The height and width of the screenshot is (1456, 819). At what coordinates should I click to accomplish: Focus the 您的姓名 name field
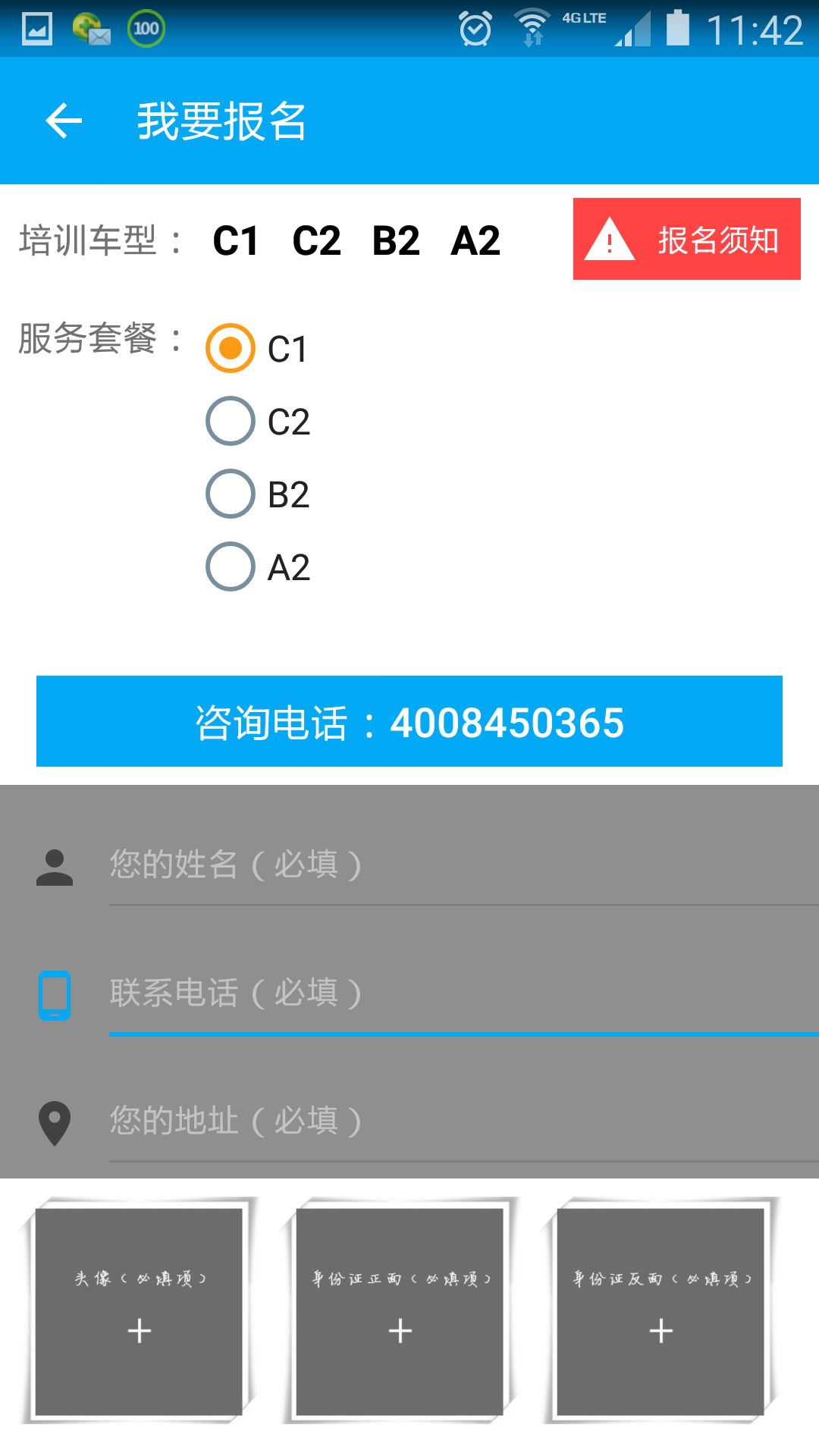click(464, 865)
